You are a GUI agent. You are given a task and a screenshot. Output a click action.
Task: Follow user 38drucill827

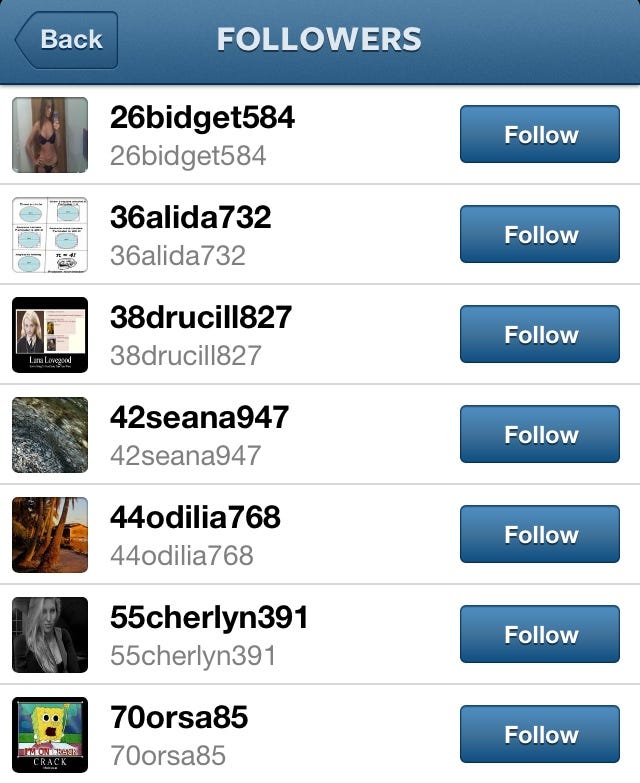540,335
